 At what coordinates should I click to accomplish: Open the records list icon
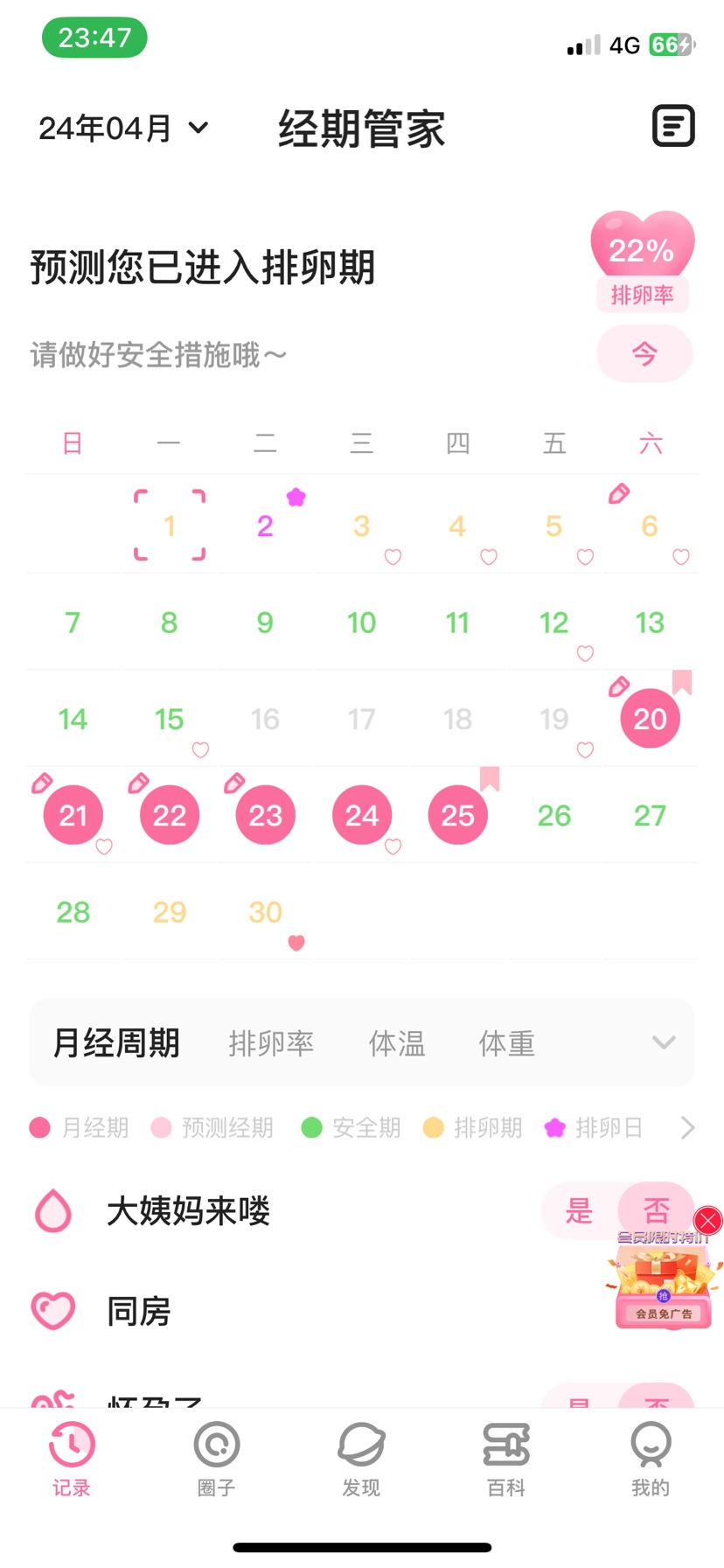tap(673, 126)
